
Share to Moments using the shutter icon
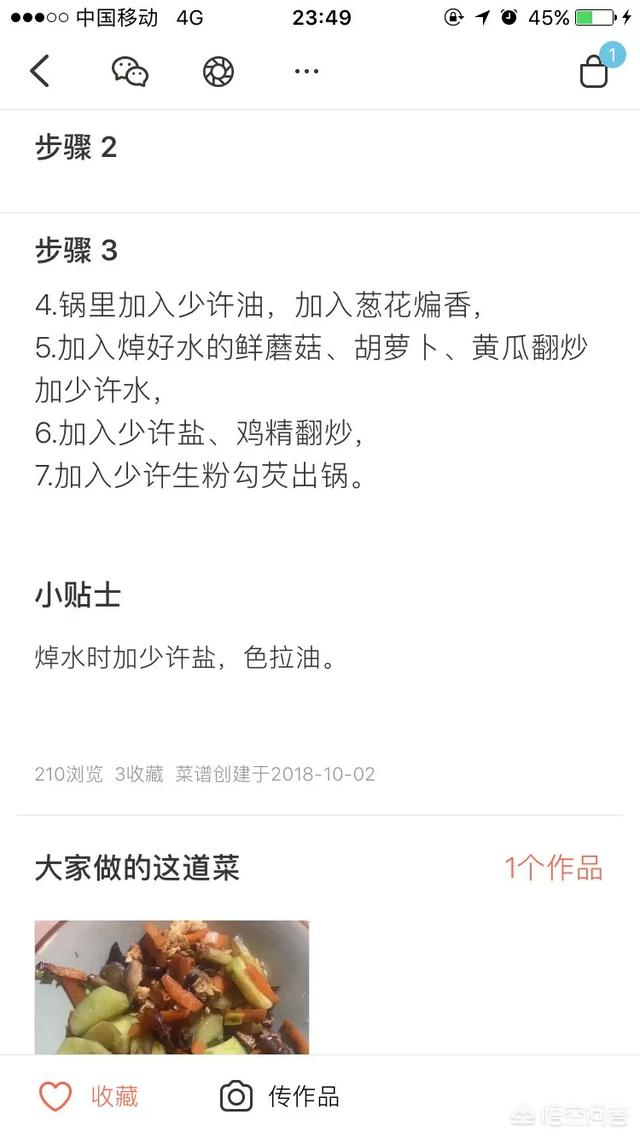click(218, 72)
